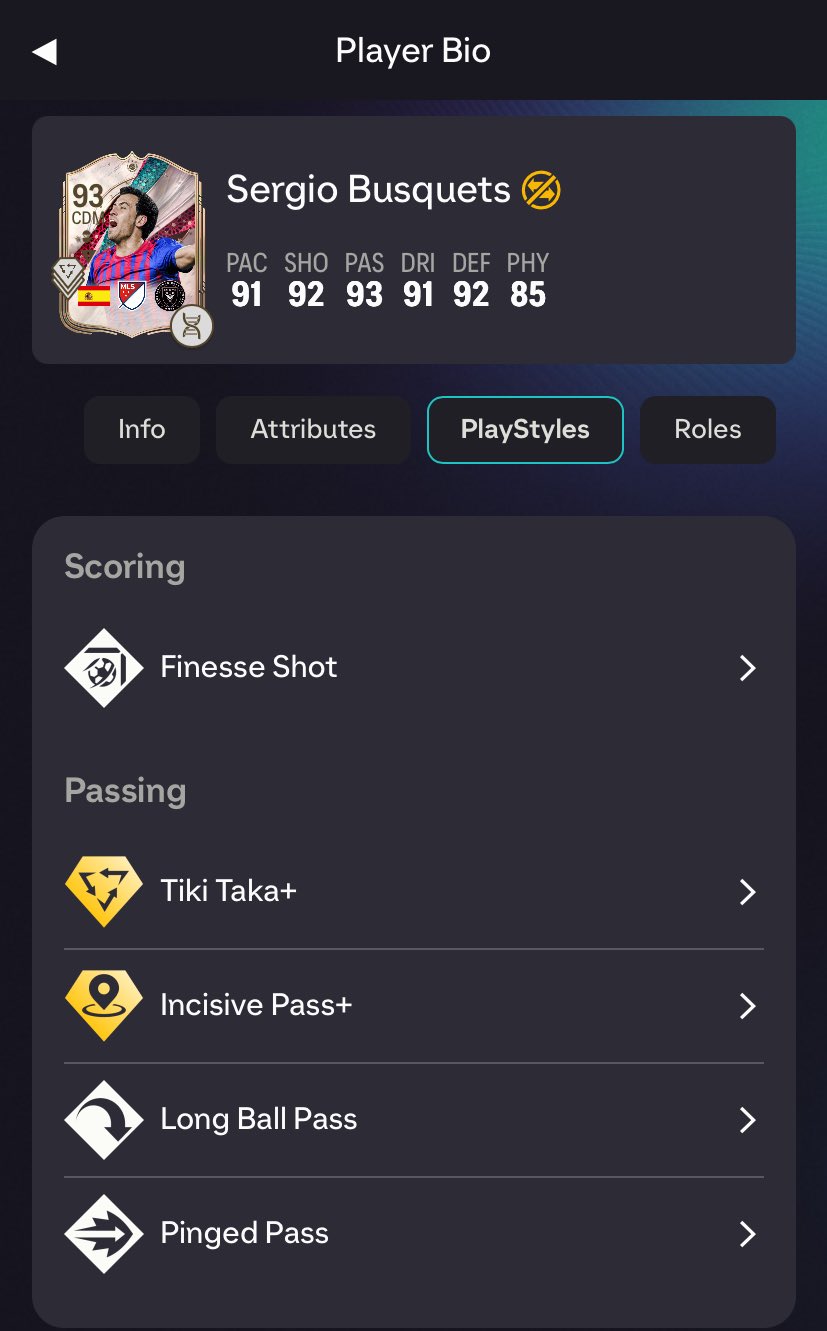Go back from Player Bio
The image size is (827, 1331).
44,52
